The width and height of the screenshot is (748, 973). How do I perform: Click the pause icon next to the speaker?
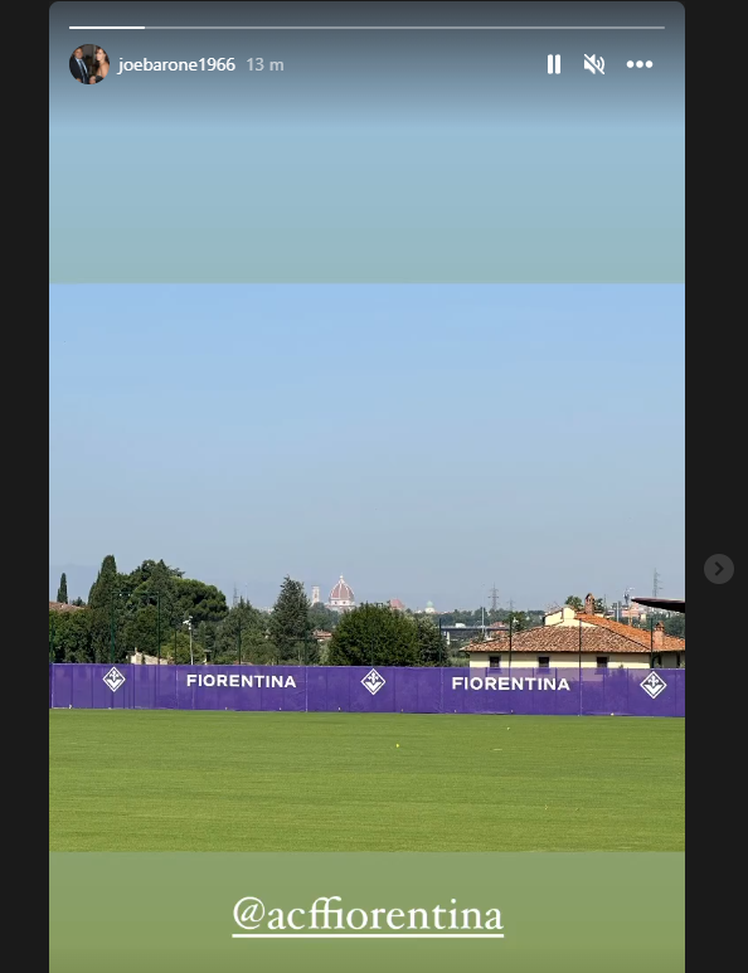553,64
